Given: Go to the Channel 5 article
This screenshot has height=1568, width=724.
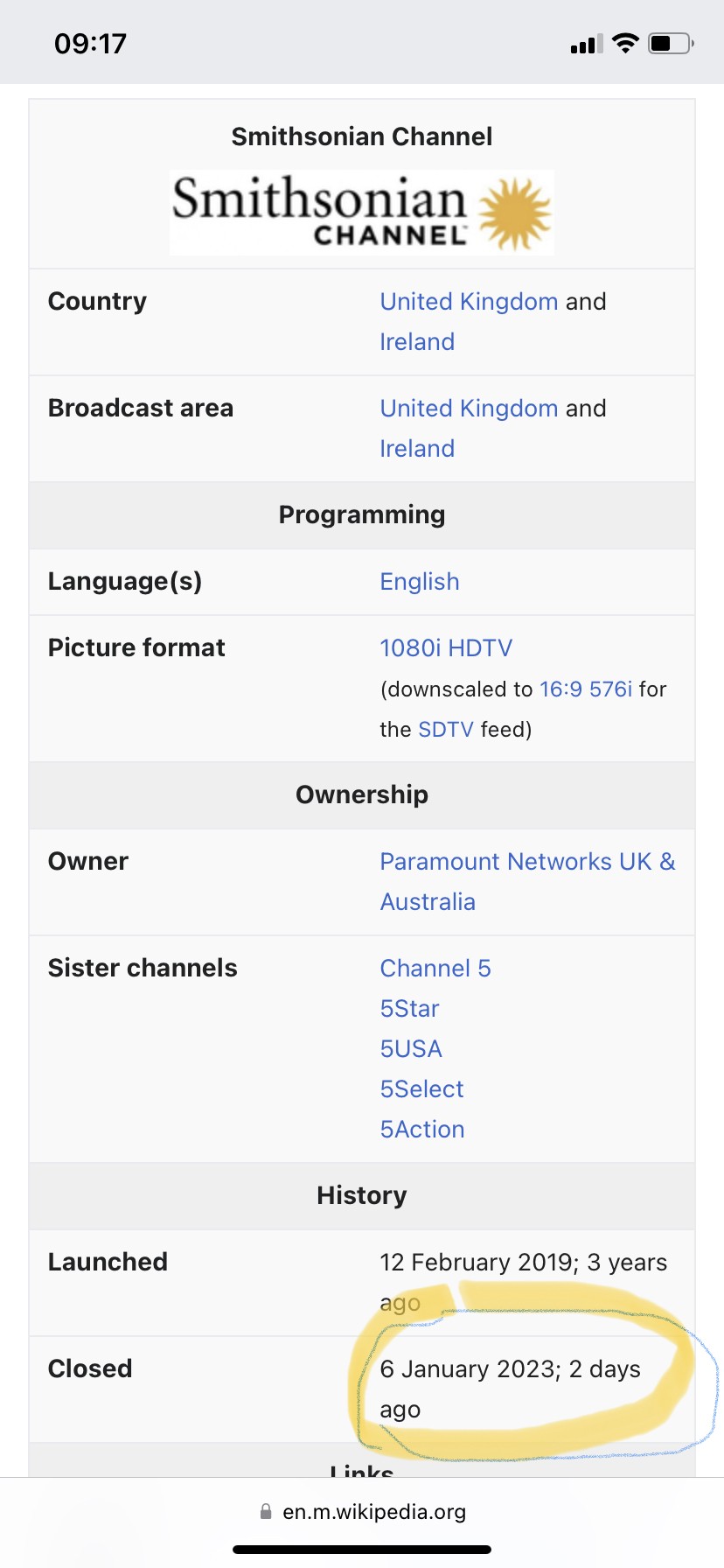Looking at the screenshot, I should pyautogui.click(x=435, y=969).
